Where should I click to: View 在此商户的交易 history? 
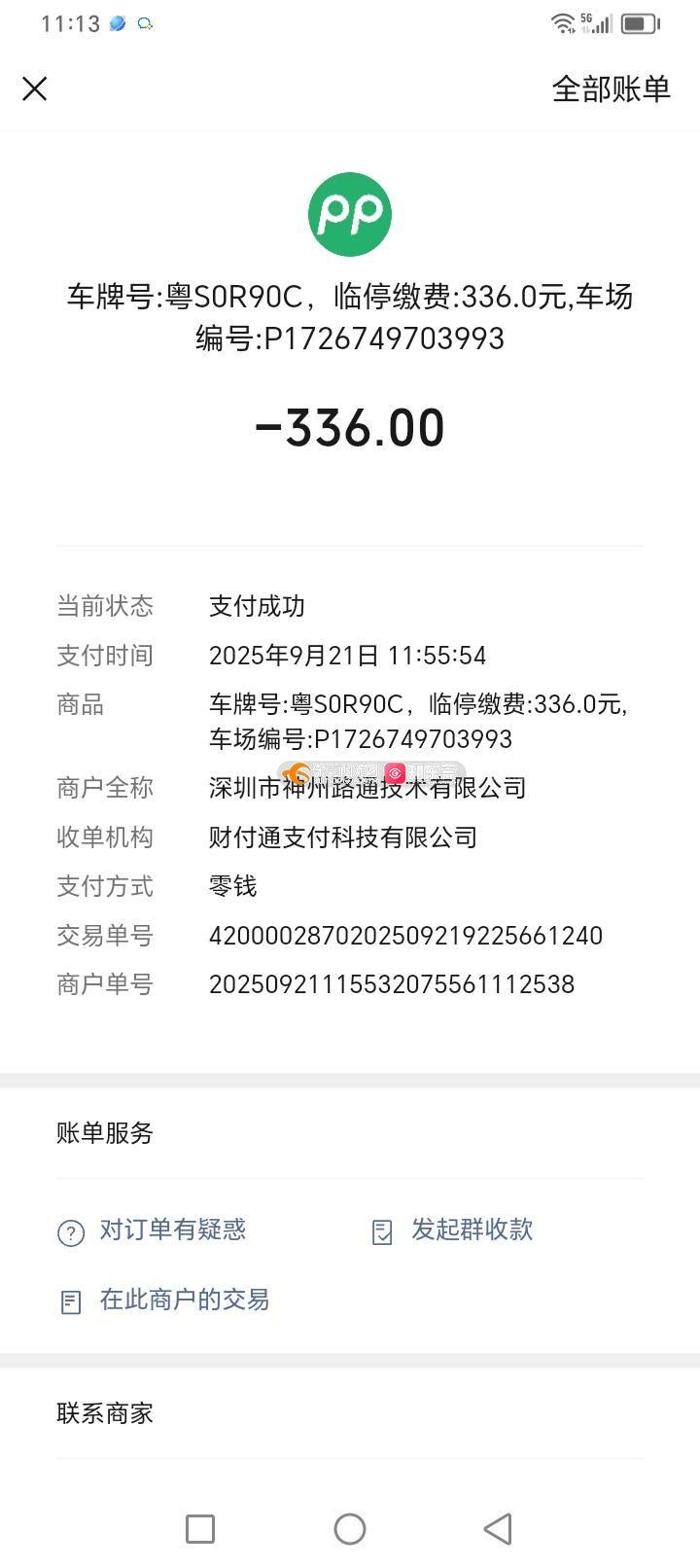click(183, 1301)
